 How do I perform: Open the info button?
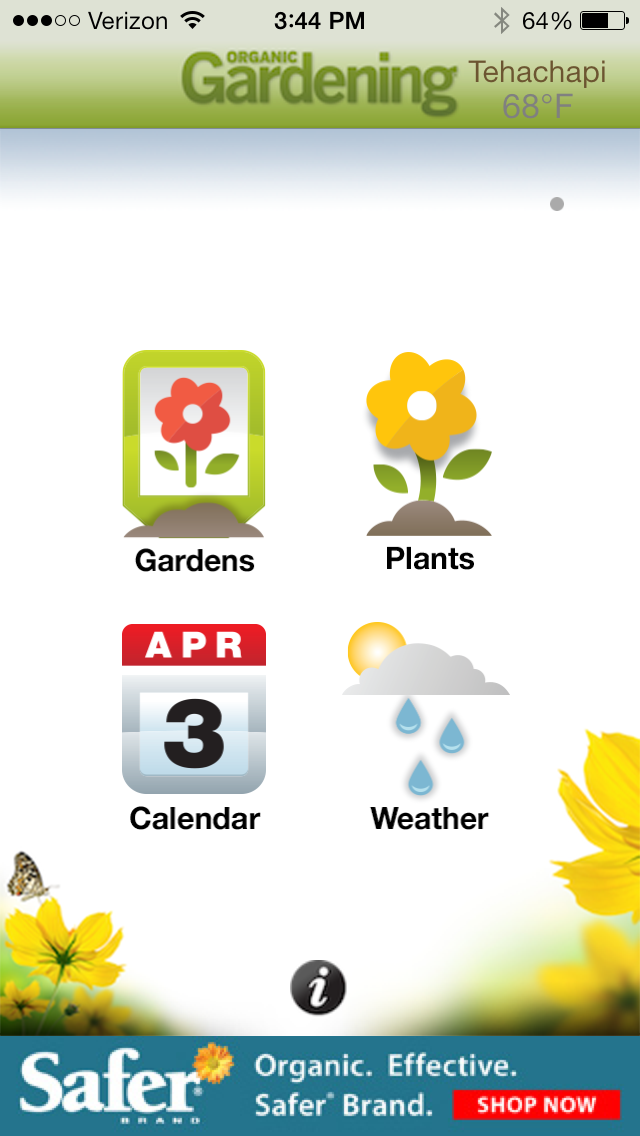(x=318, y=988)
